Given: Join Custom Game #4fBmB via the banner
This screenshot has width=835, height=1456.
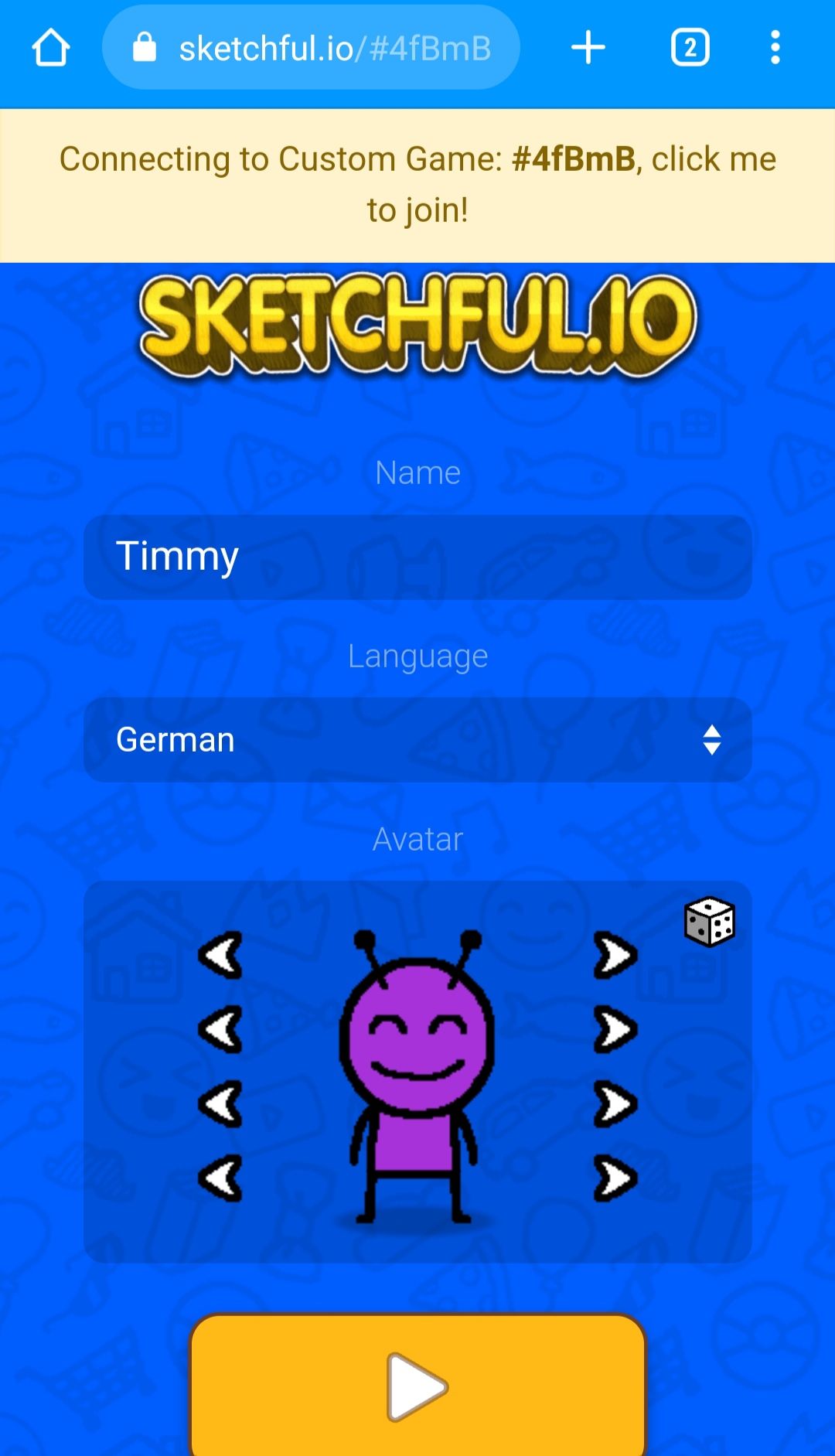Looking at the screenshot, I should [417, 184].
